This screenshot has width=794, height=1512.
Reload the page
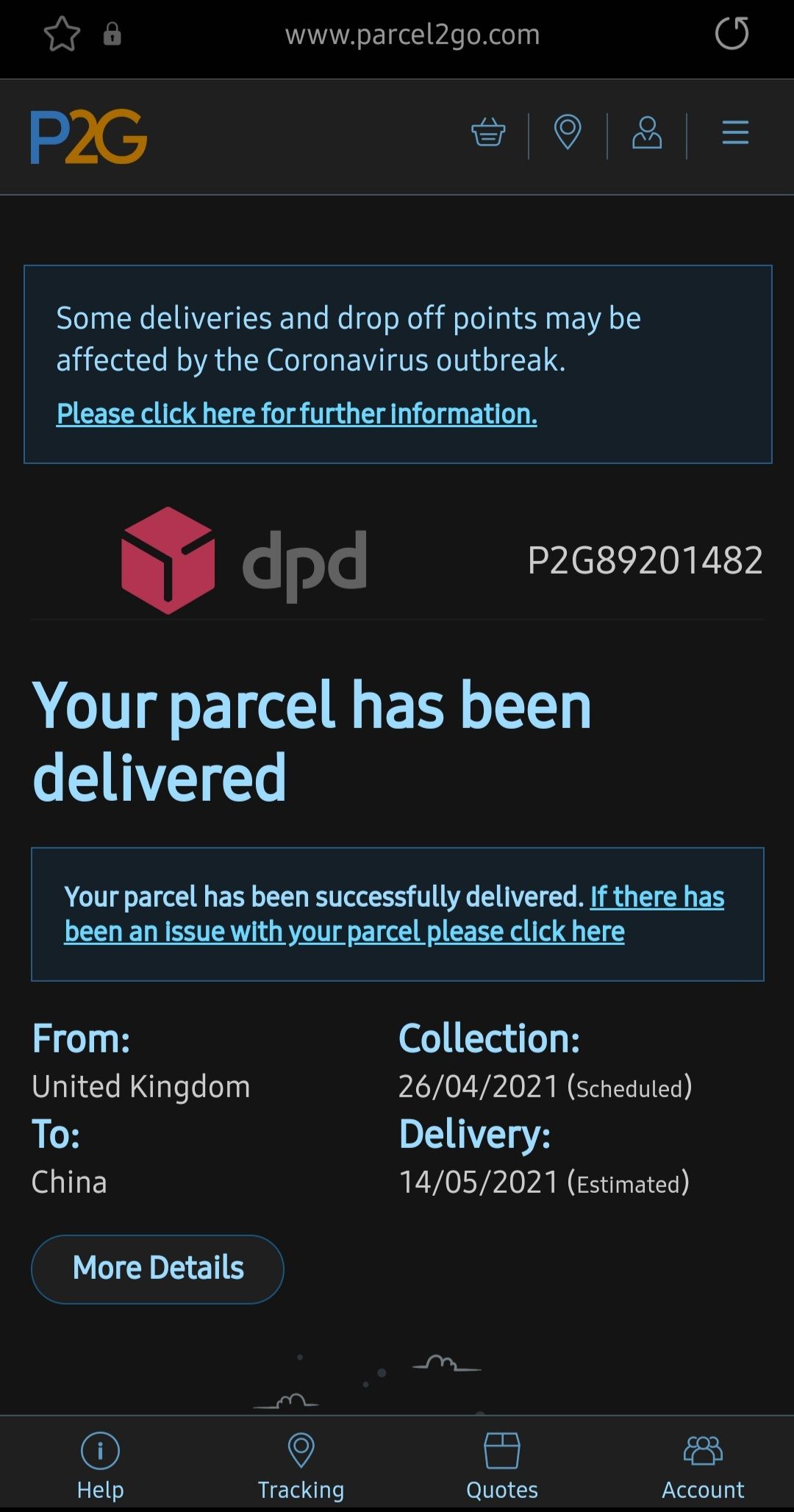732,34
